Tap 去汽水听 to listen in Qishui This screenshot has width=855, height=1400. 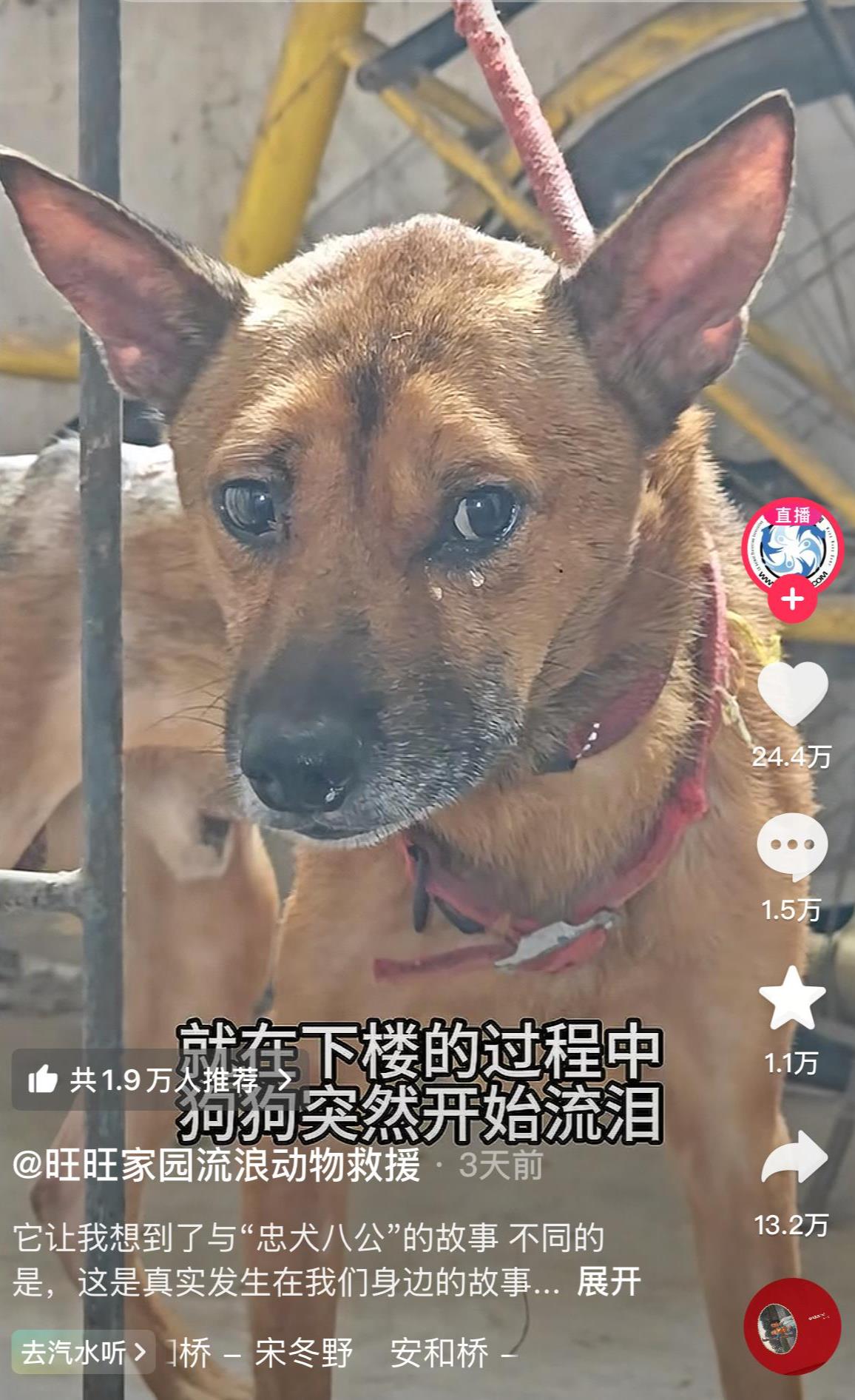[83, 1353]
